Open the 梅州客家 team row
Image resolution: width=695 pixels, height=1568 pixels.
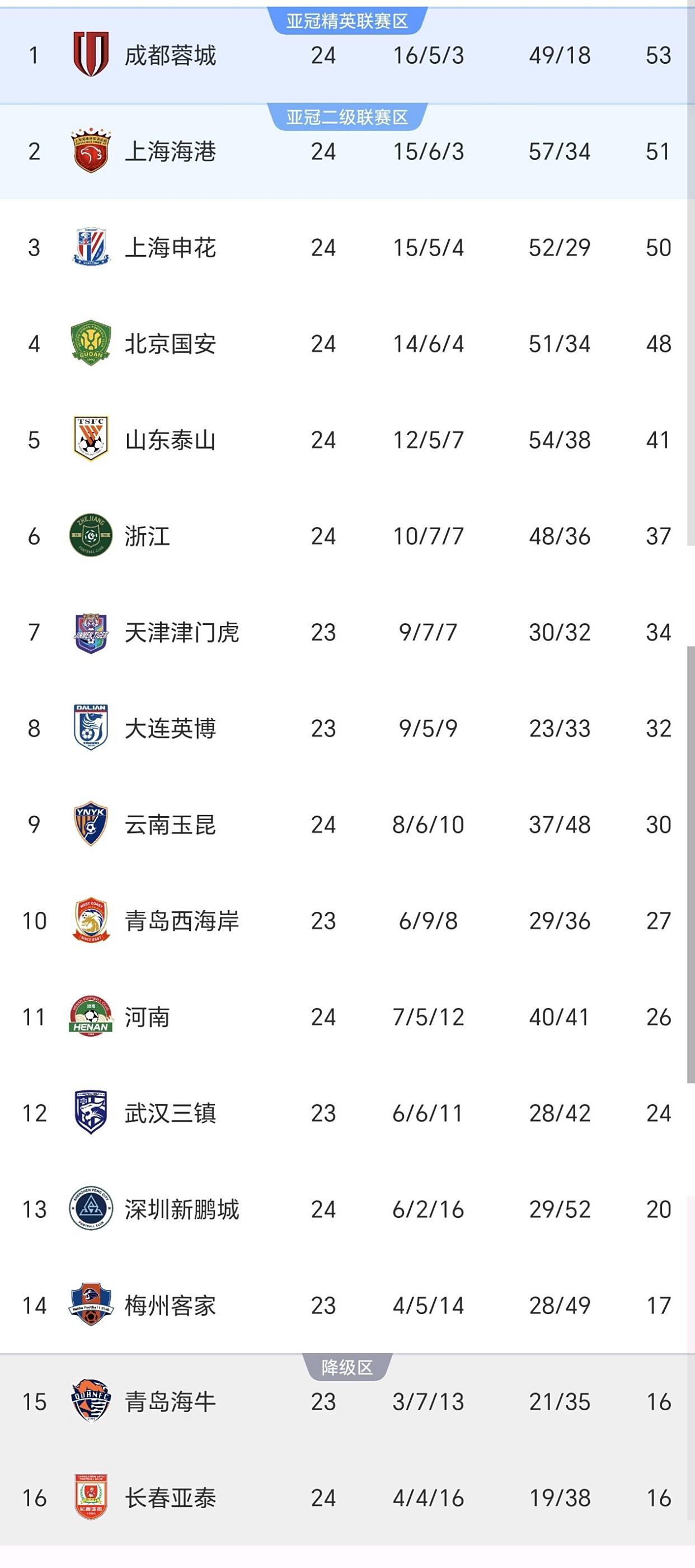pos(347,1306)
